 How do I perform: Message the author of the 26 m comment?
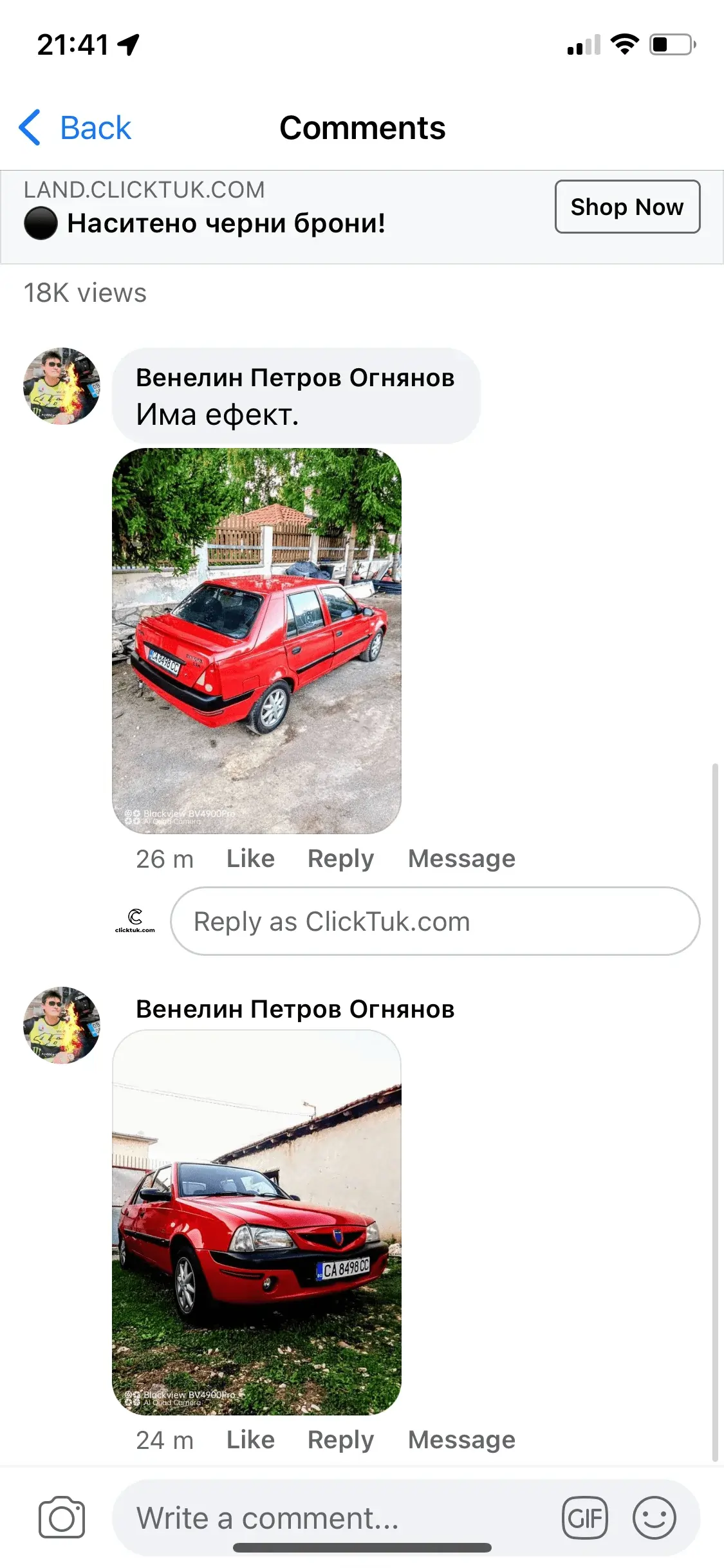(461, 859)
